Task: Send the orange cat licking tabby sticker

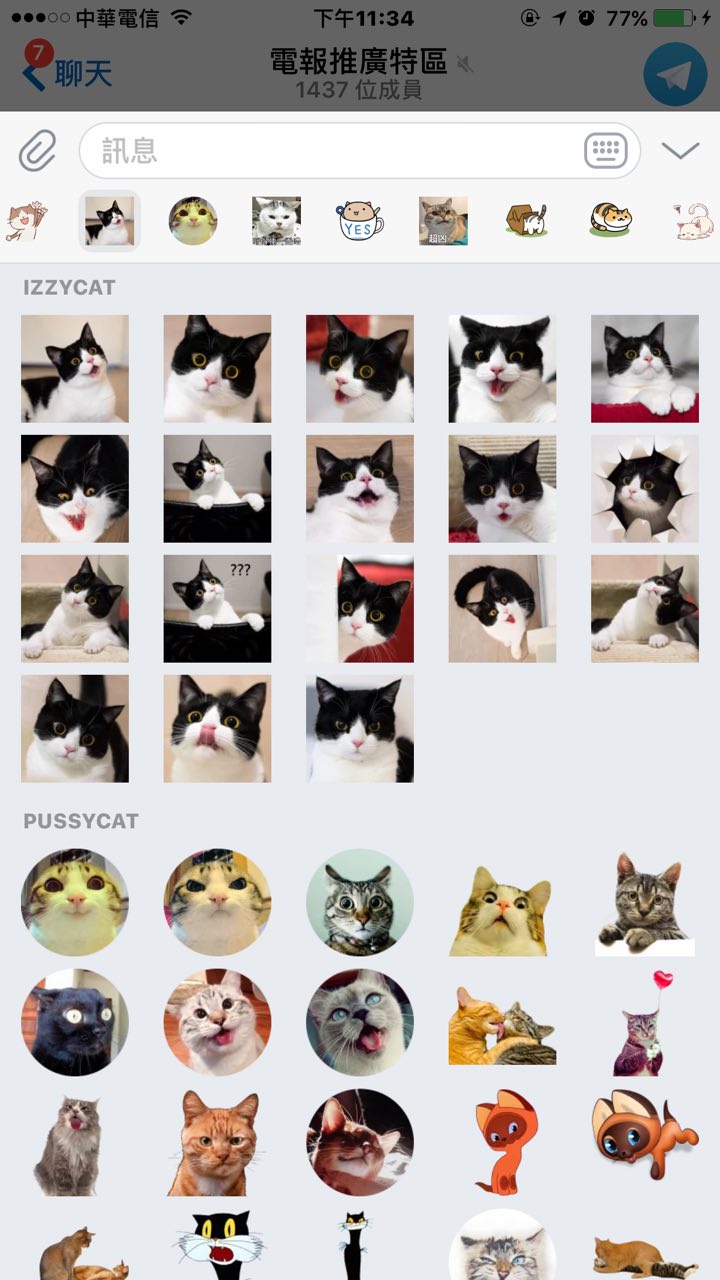Action: 502,1025
